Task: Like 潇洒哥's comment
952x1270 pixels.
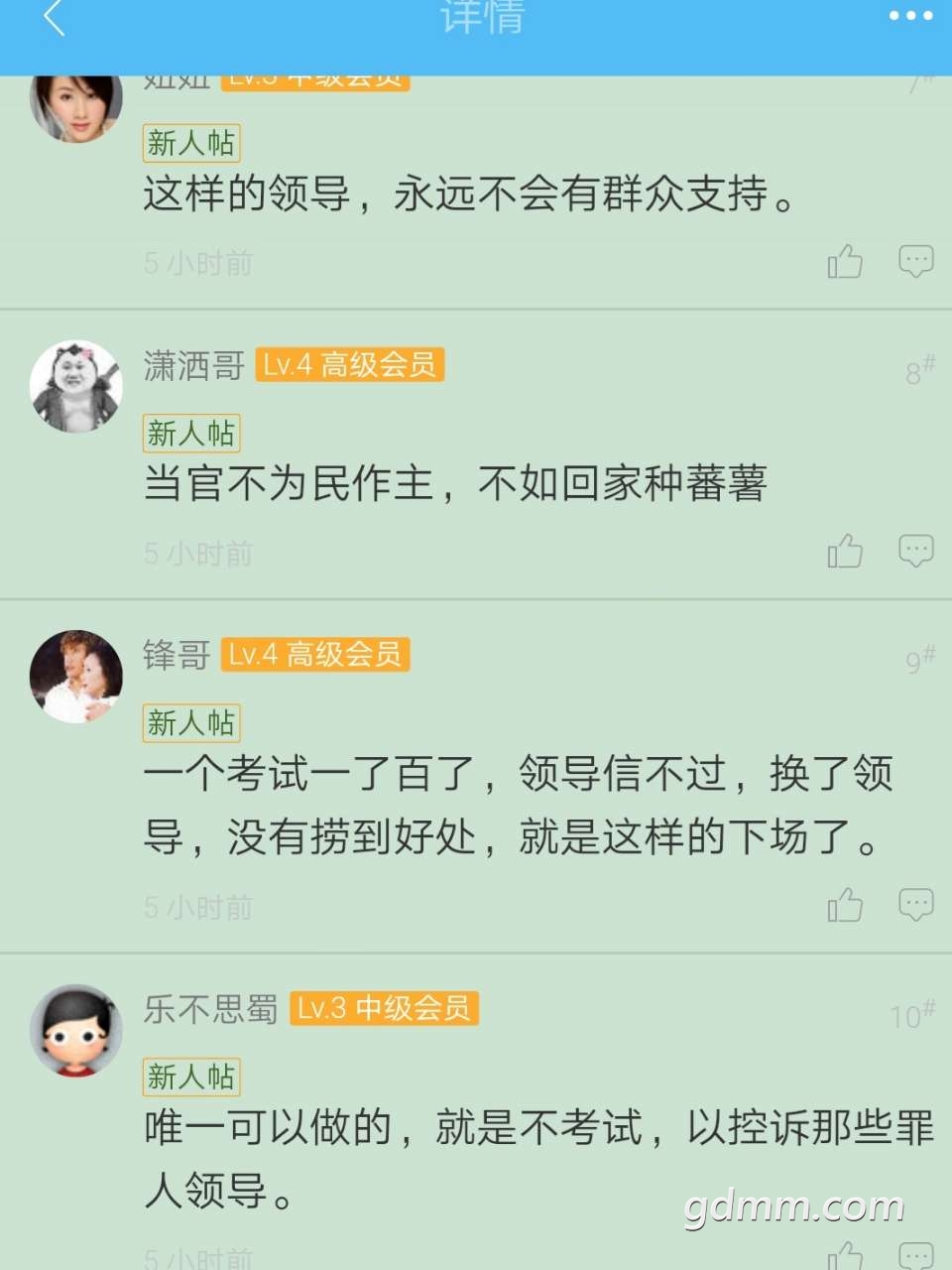Action: [x=845, y=552]
